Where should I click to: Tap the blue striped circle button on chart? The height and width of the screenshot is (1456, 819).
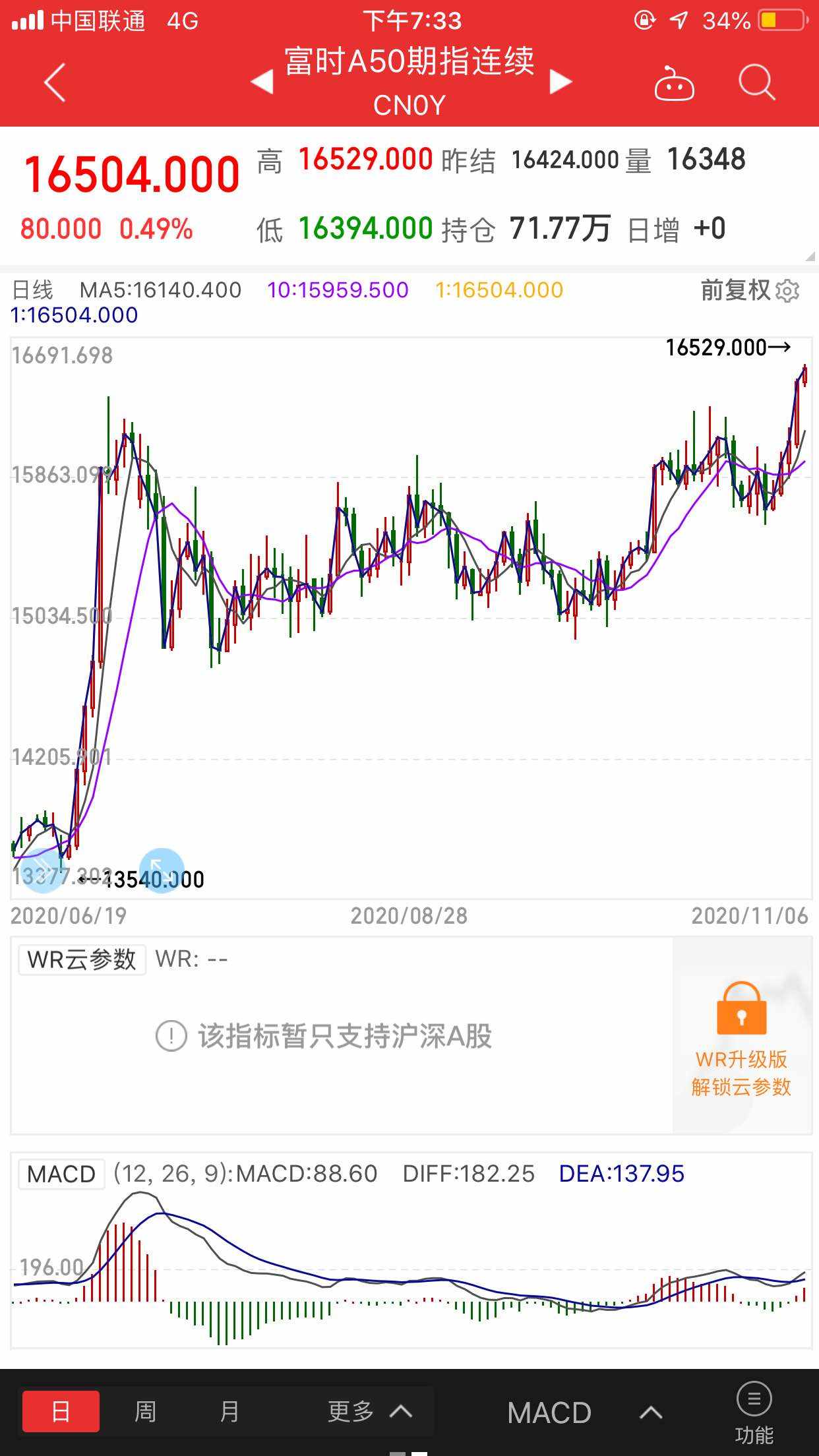click(42, 870)
